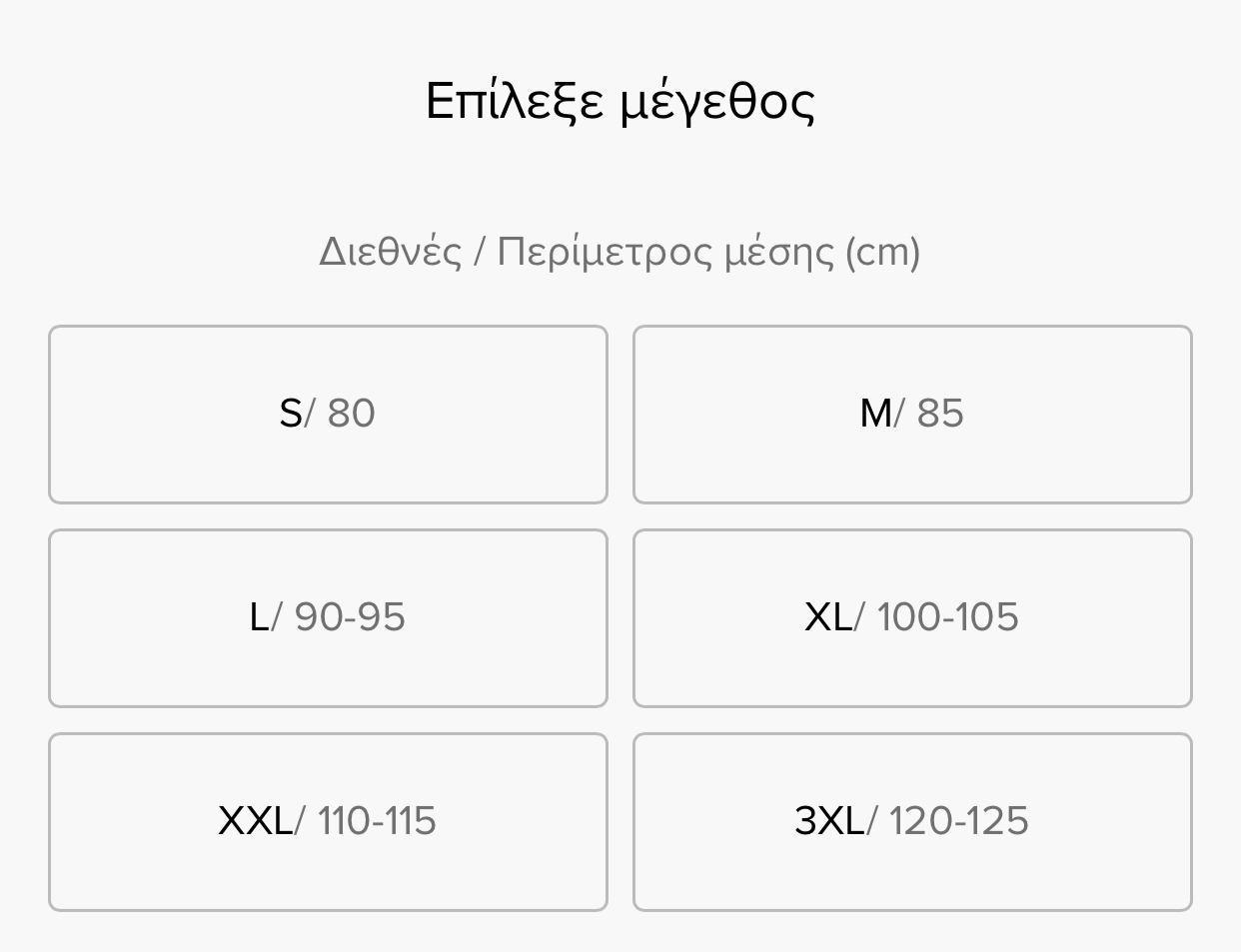Tap the XL / 100-105 size button

coord(912,617)
